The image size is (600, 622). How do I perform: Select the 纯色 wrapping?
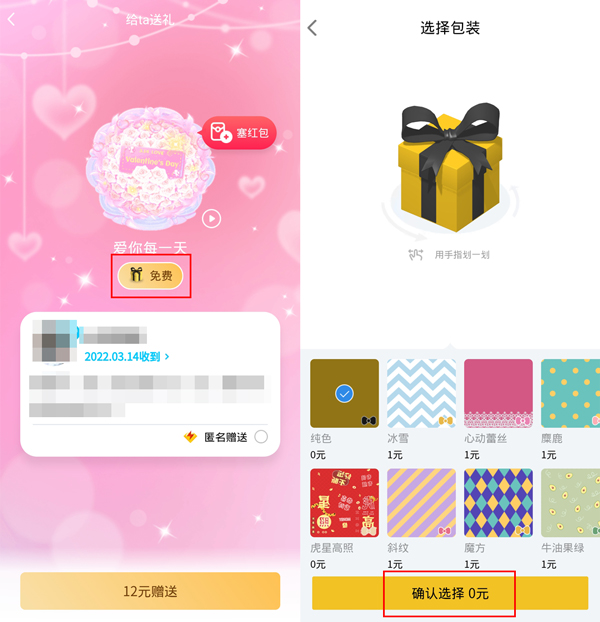pyautogui.click(x=344, y=394)
